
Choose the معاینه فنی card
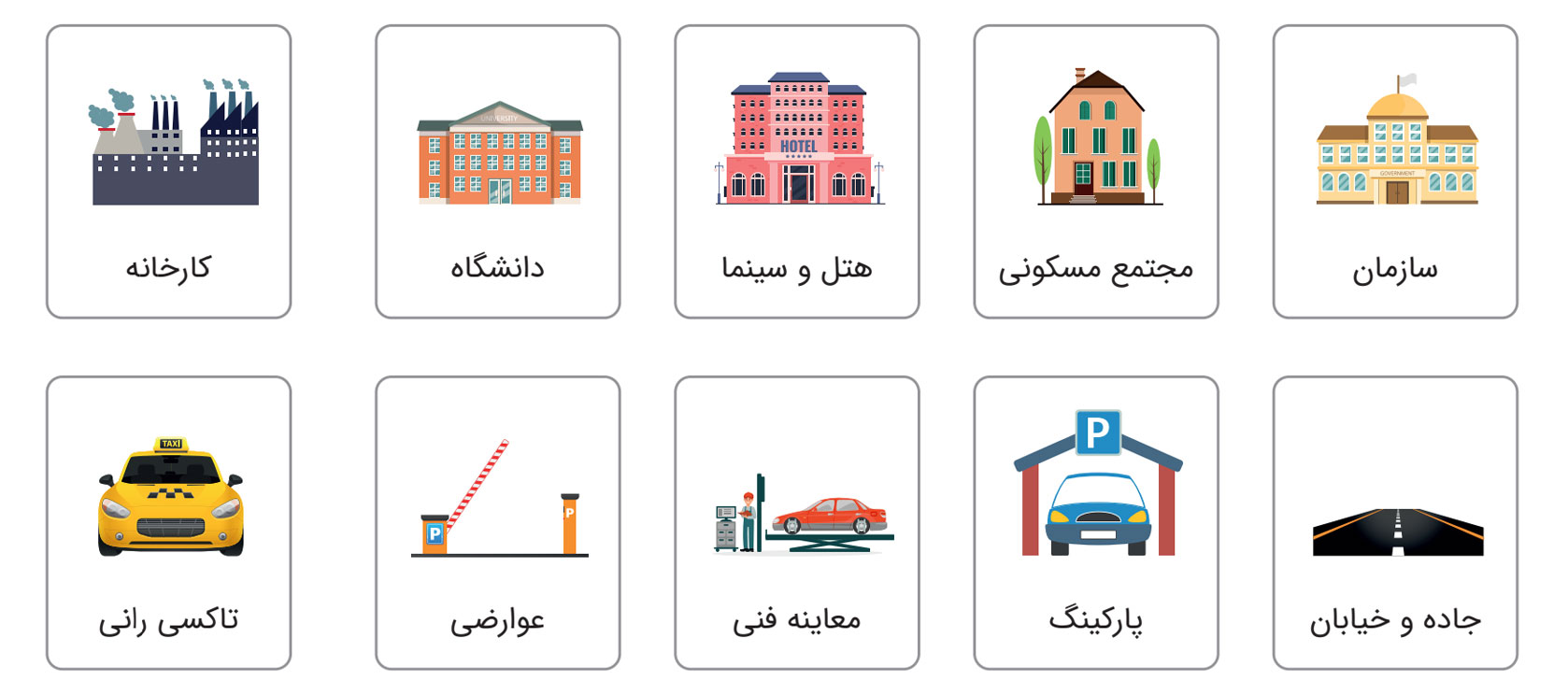(797, 523)
